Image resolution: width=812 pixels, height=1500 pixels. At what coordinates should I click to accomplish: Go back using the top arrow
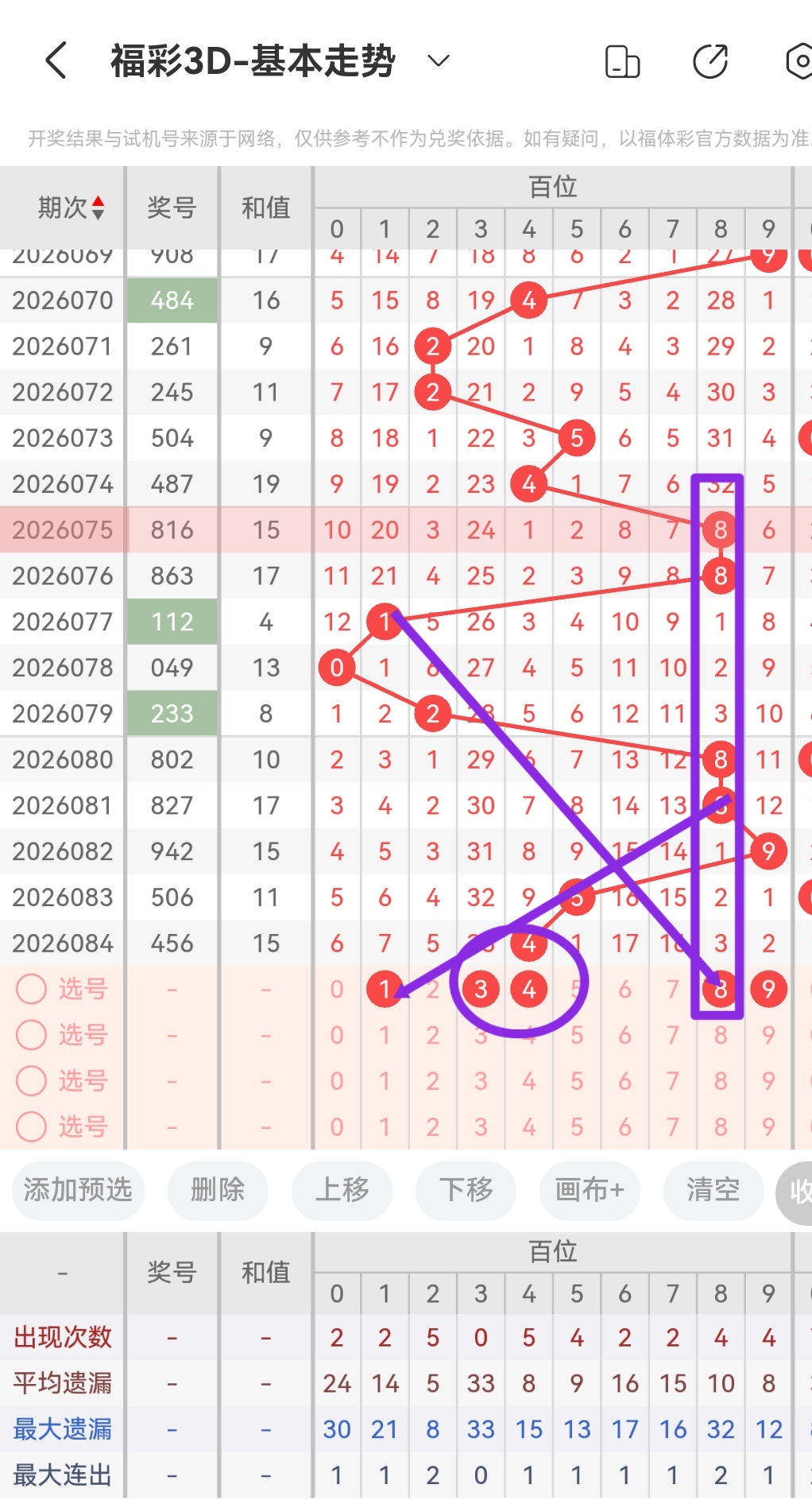coord(56,61)
